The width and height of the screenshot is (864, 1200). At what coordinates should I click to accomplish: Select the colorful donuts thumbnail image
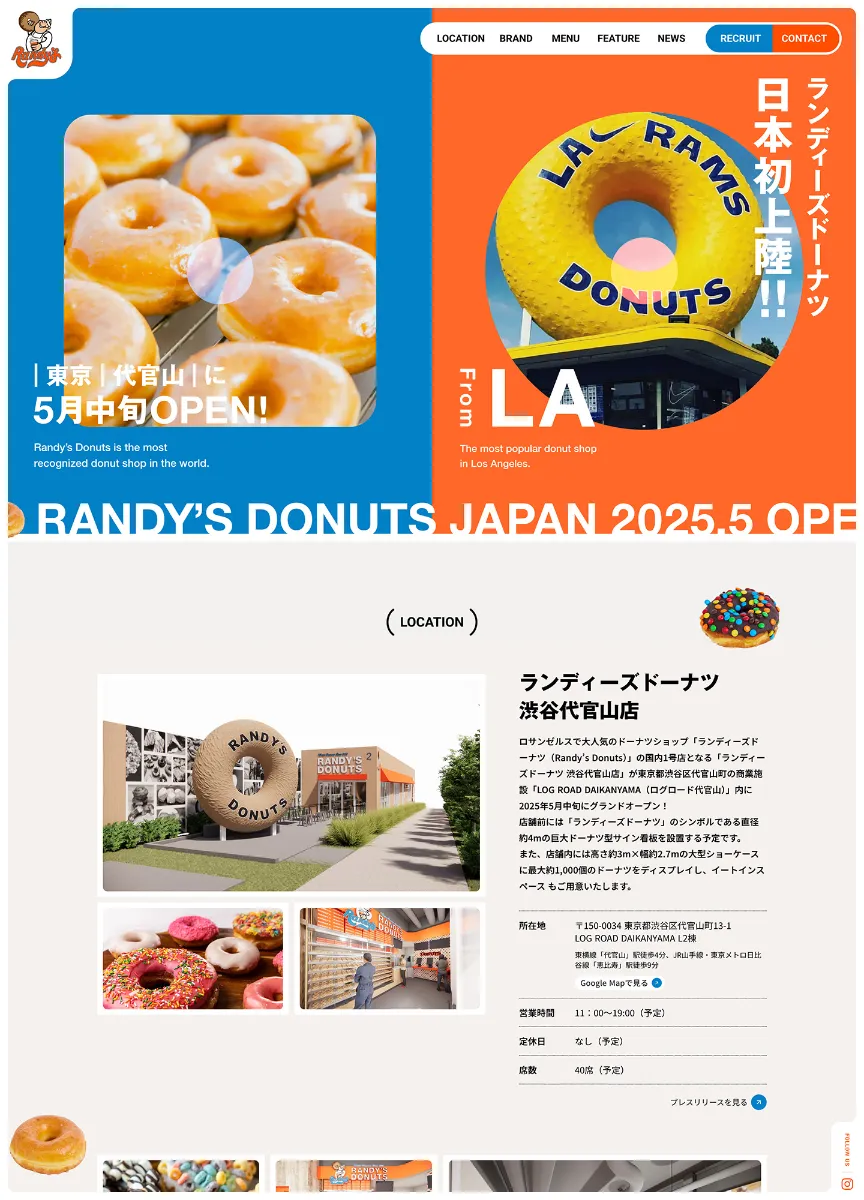pos(193,959)
